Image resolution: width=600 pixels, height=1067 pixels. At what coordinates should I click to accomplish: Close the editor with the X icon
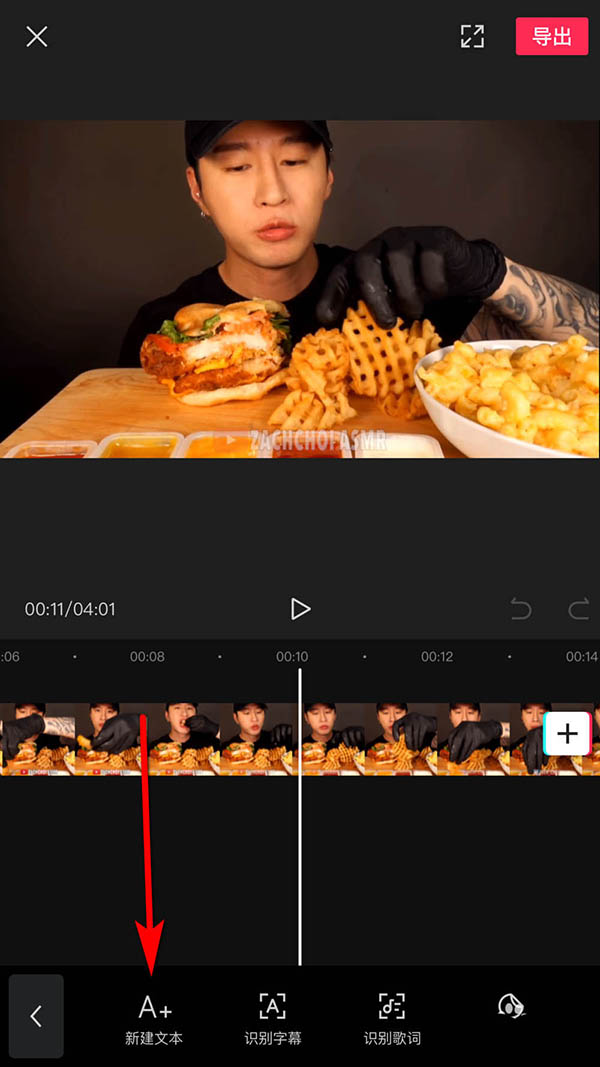[37, 37]
